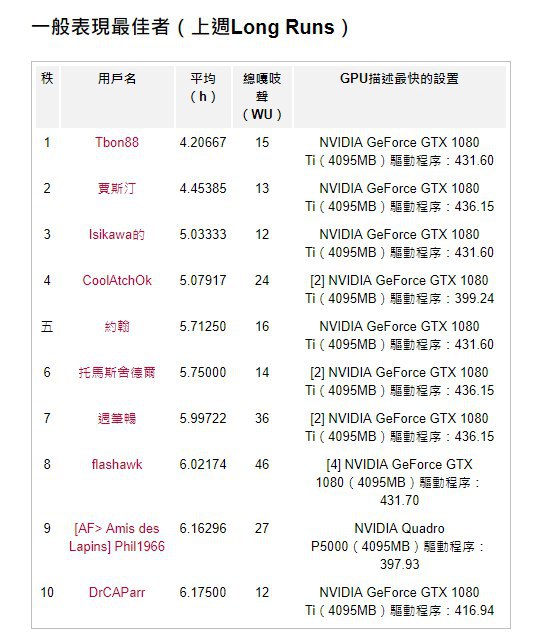Open the 約翰 user link
The height and width of the screenshot is (640, 533).
point(117,327)
